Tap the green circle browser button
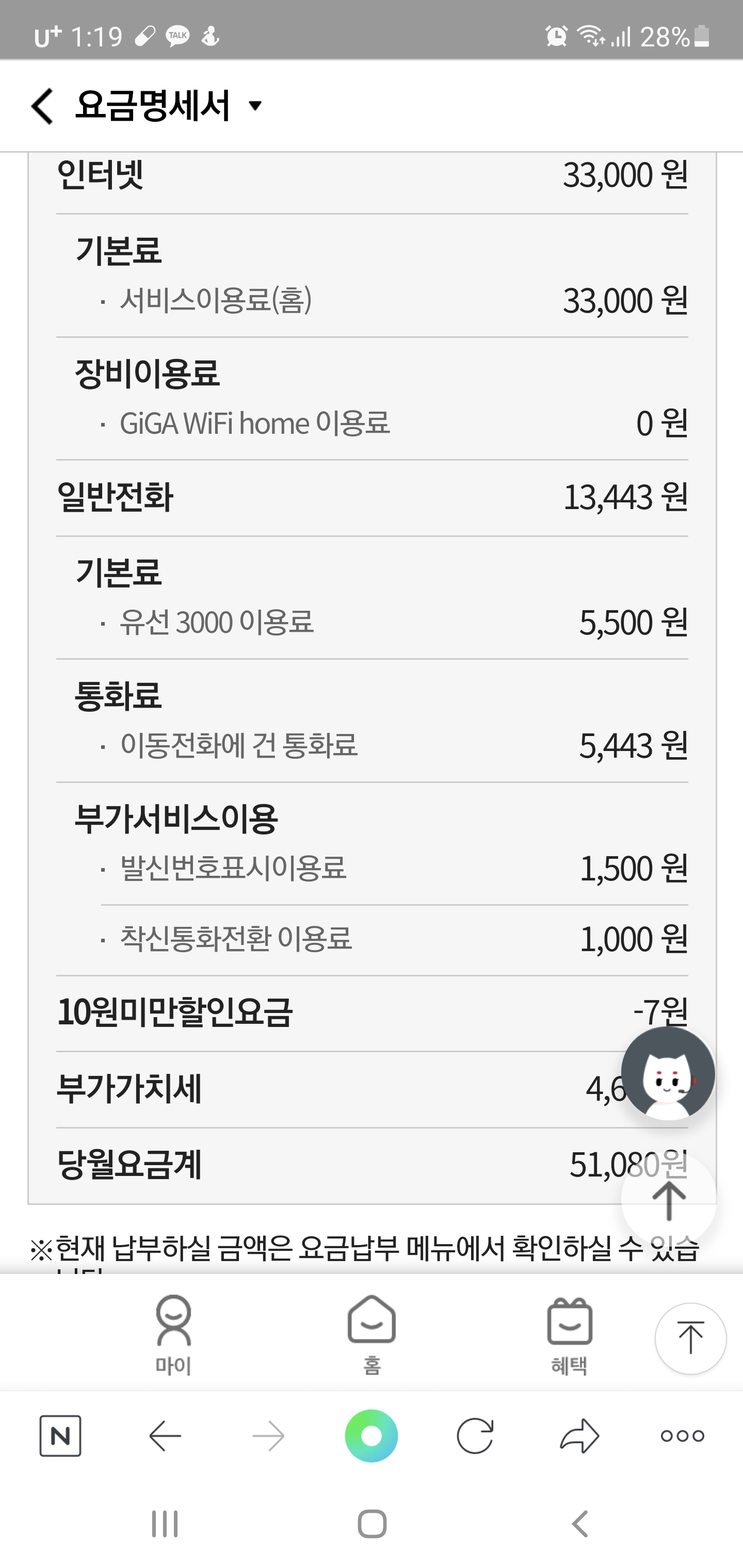 (372, 1436)
